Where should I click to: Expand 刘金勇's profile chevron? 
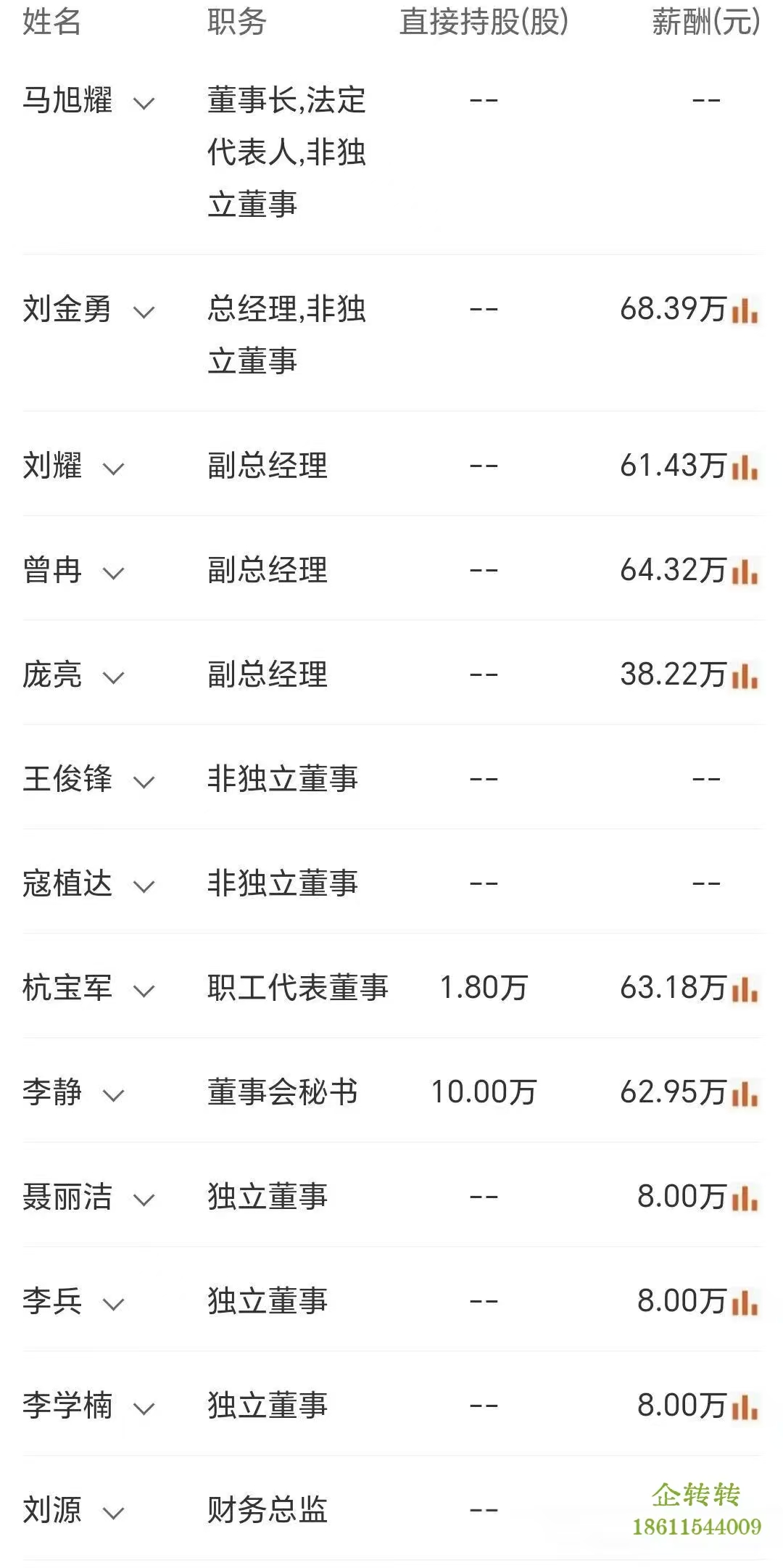point(144,312)
